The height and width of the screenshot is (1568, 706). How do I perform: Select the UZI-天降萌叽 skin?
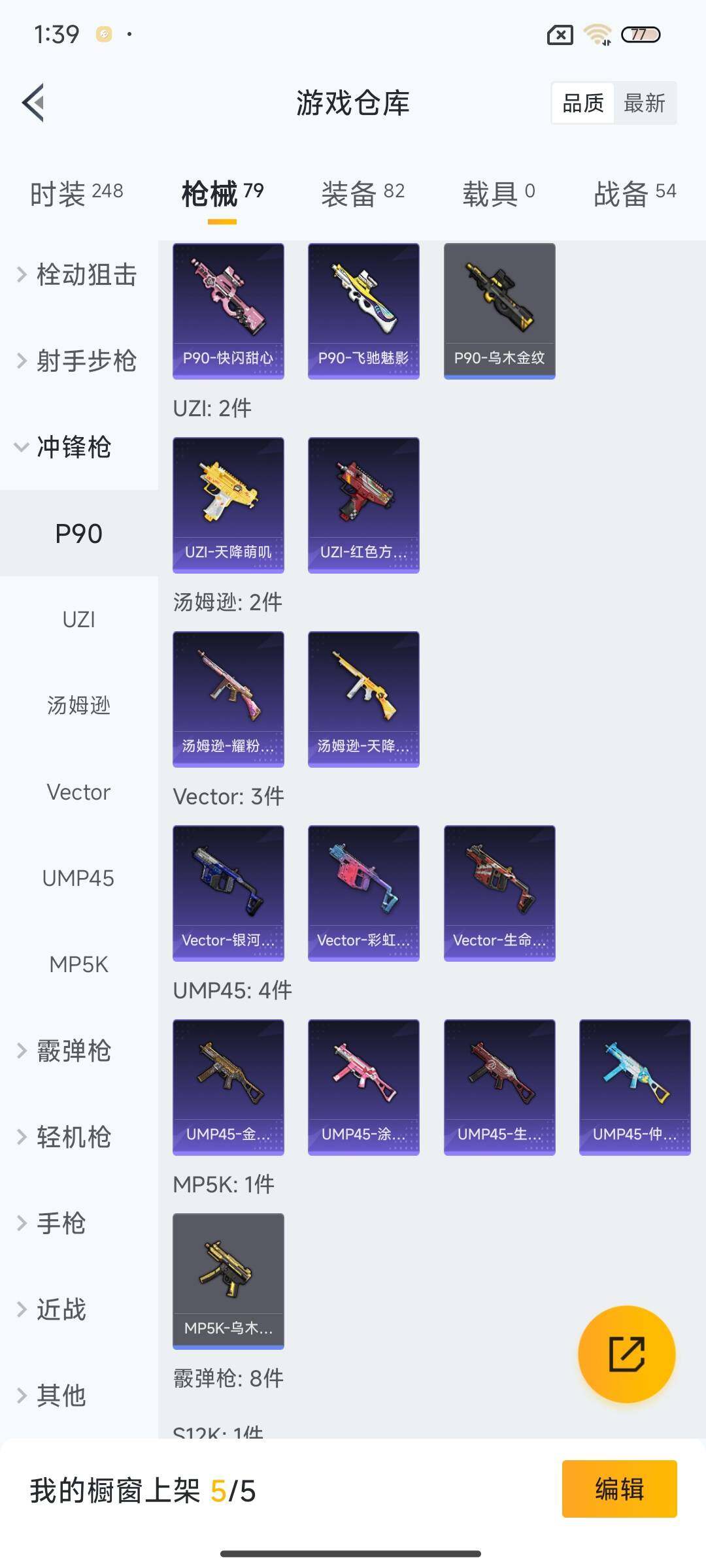pyautogui.click(x=228, y=504)
